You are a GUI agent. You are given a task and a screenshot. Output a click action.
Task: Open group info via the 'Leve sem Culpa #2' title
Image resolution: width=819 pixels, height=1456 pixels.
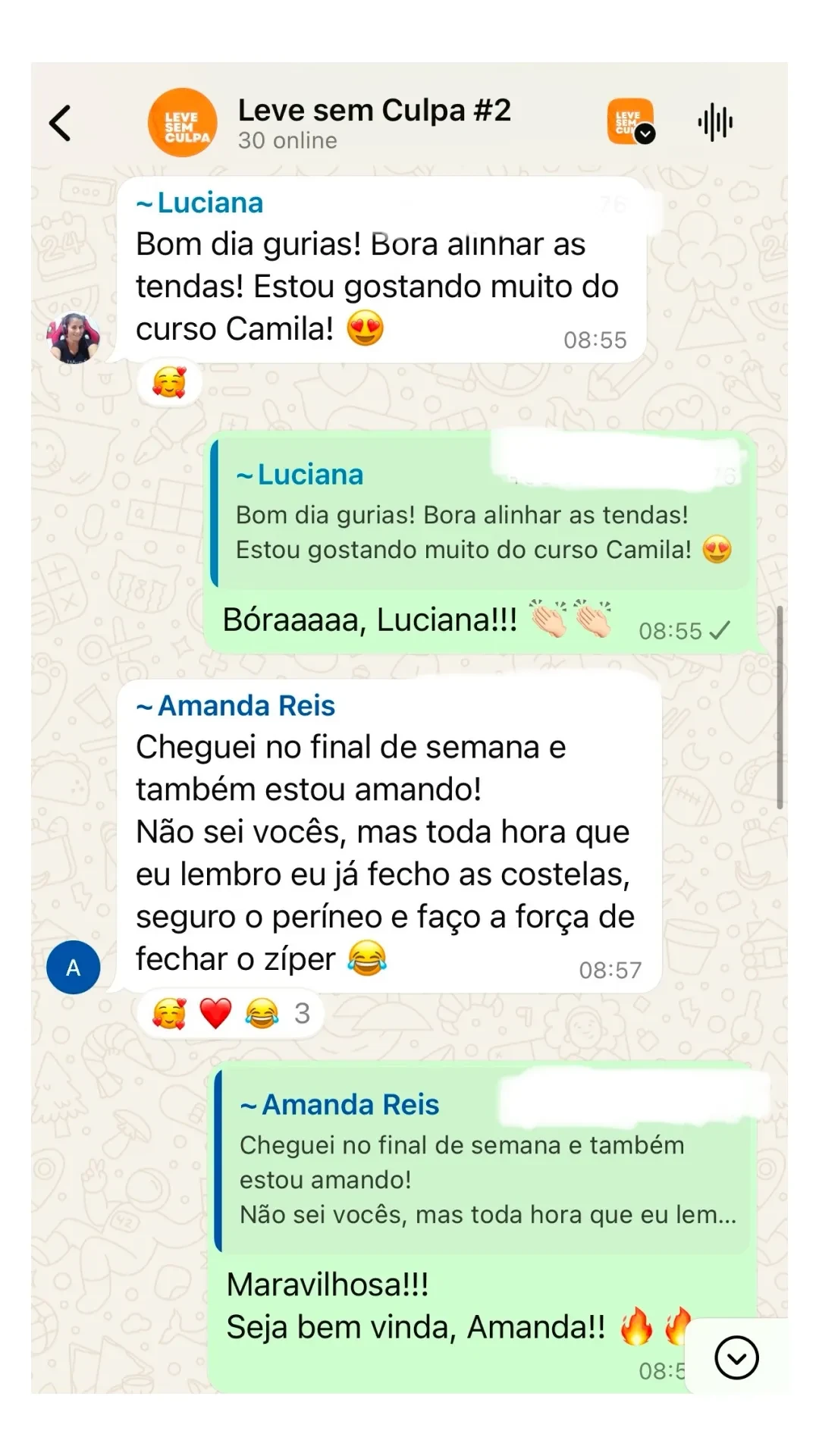pyautogui.click(x=375, y=110)
